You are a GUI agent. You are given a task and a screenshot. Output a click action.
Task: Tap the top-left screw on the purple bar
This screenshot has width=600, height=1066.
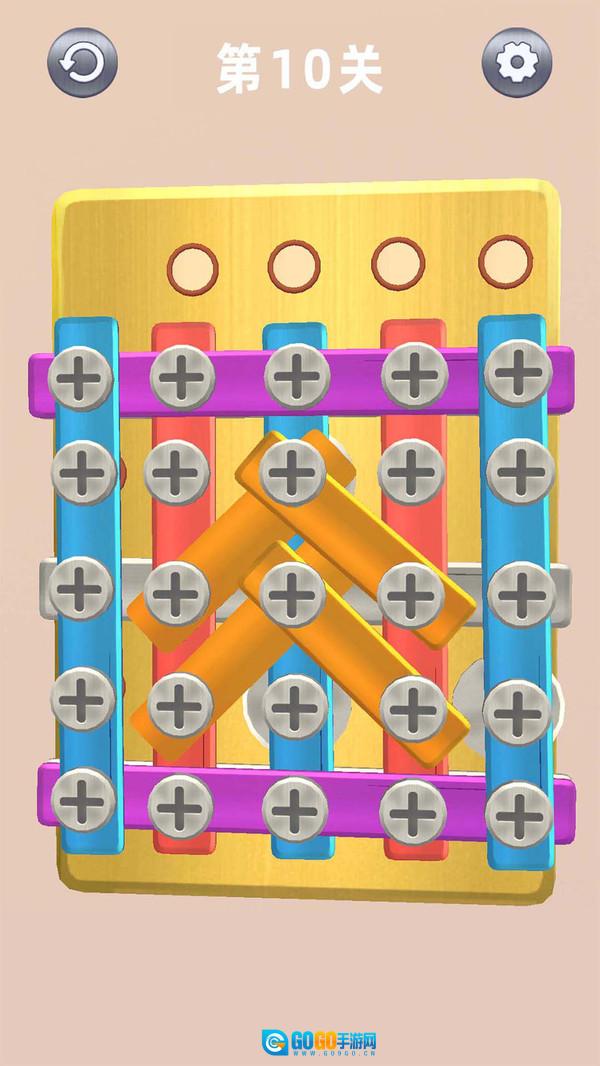coord(80,378)
